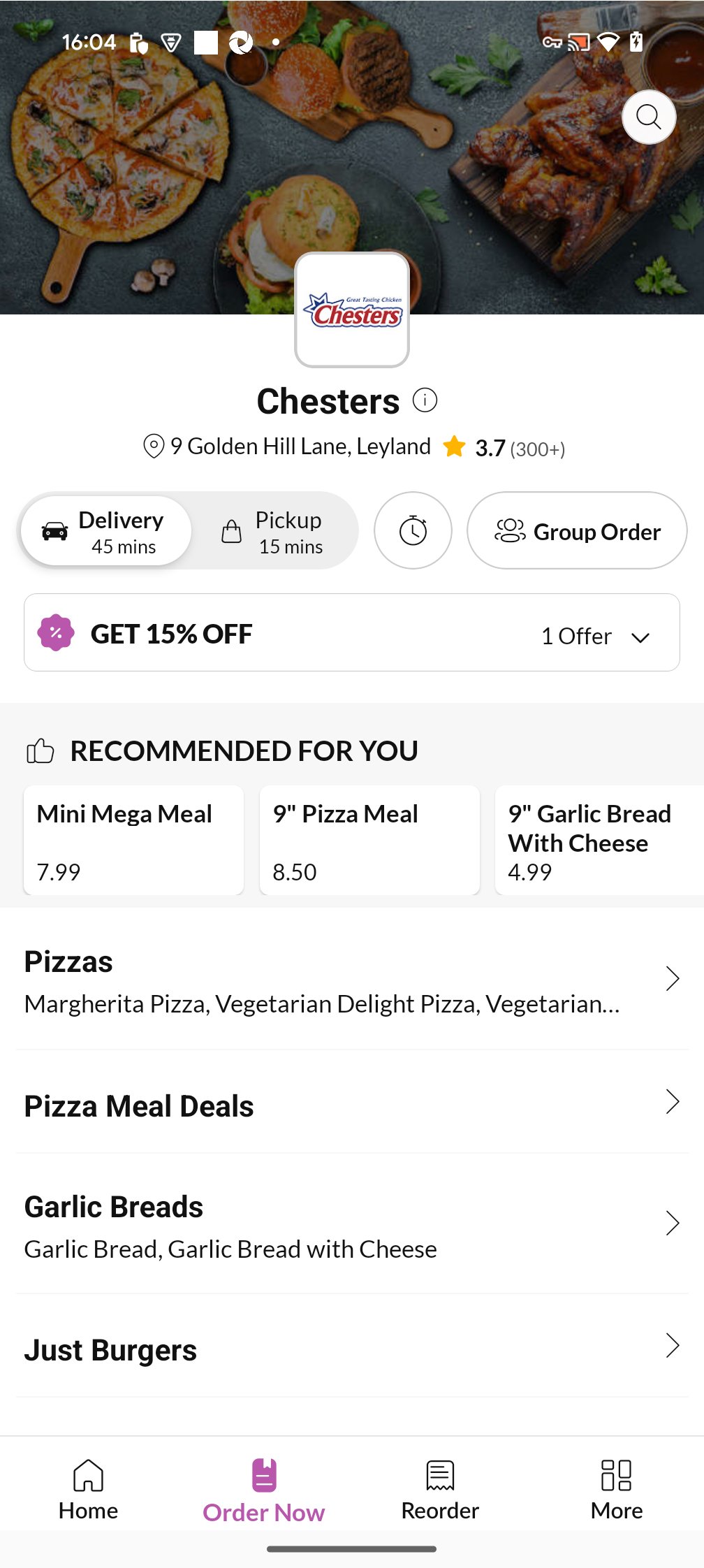Open the Just Burgers category
Screen dimensions: 704x1568
point(351,1348)
